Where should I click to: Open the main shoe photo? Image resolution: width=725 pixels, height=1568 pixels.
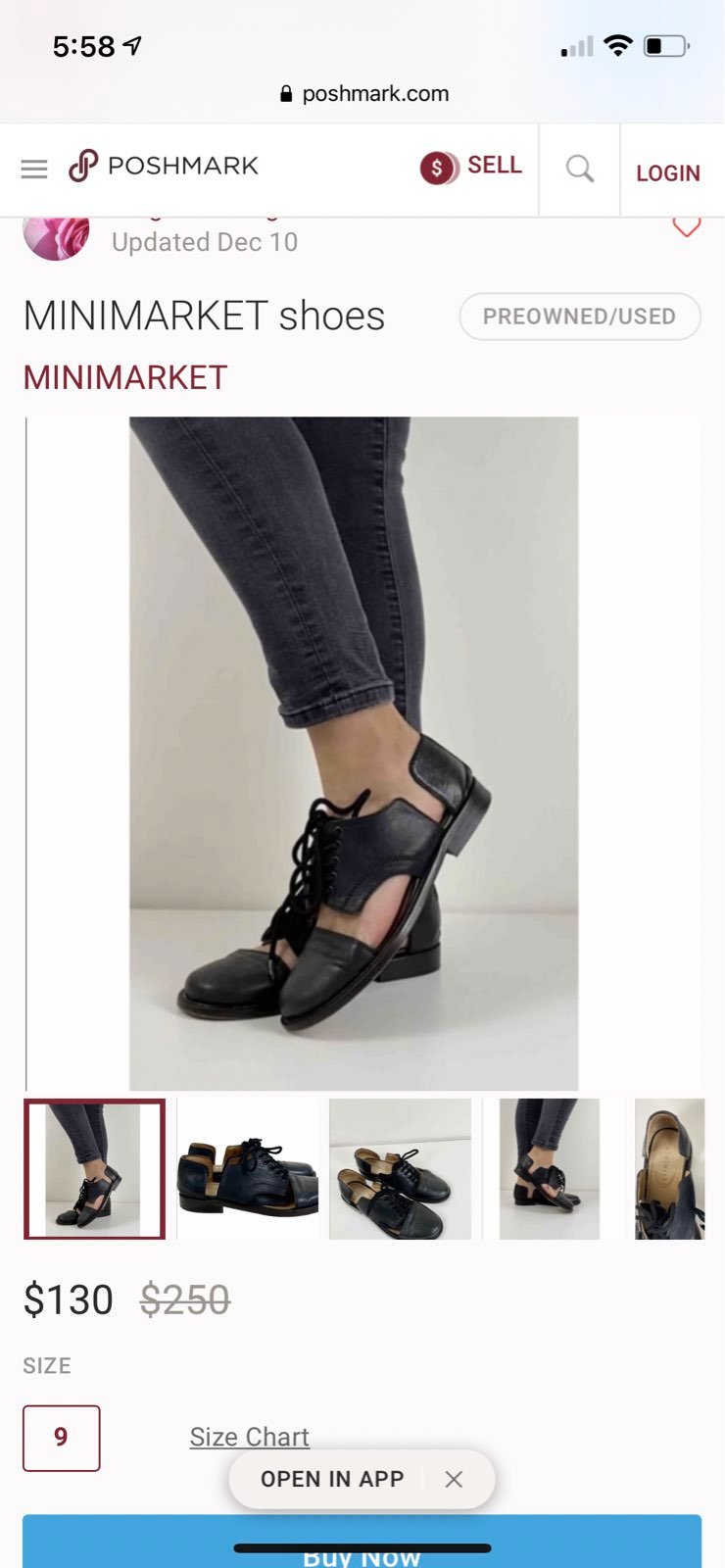click(354, 754)
